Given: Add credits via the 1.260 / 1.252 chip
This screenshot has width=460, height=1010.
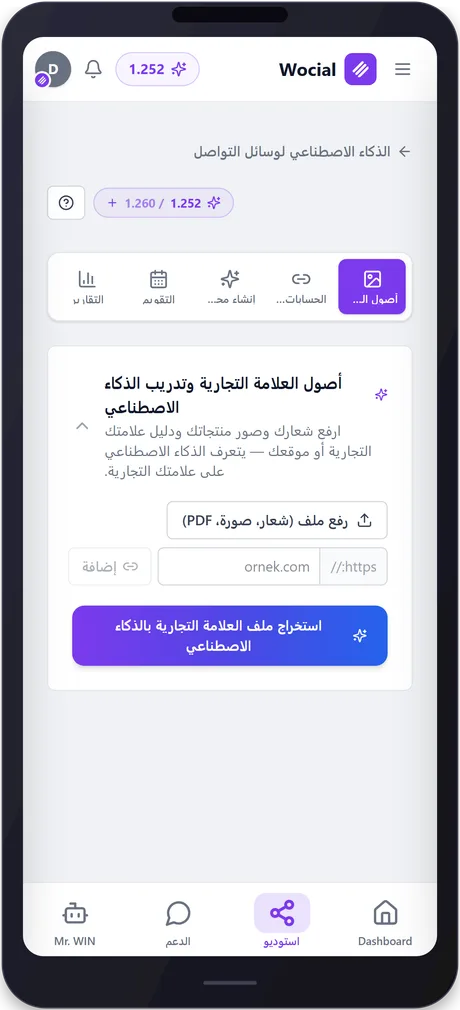Looking at the screenshot, I should click(164, 203).
